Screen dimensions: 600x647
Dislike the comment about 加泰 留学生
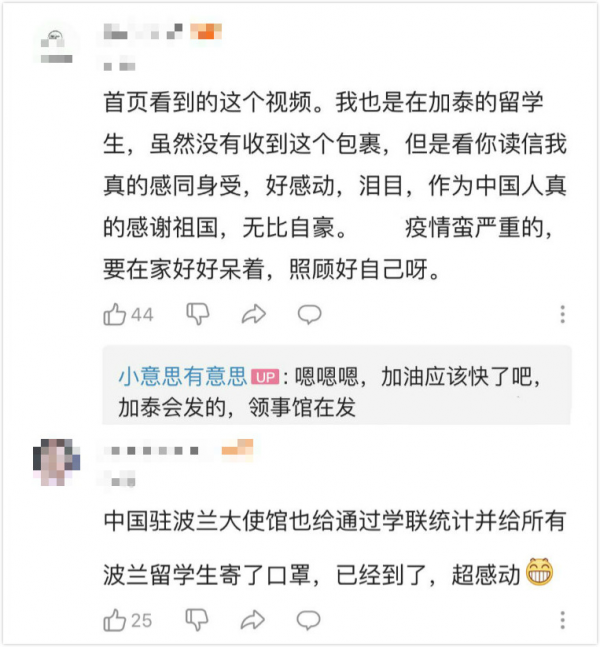(198, 315)
